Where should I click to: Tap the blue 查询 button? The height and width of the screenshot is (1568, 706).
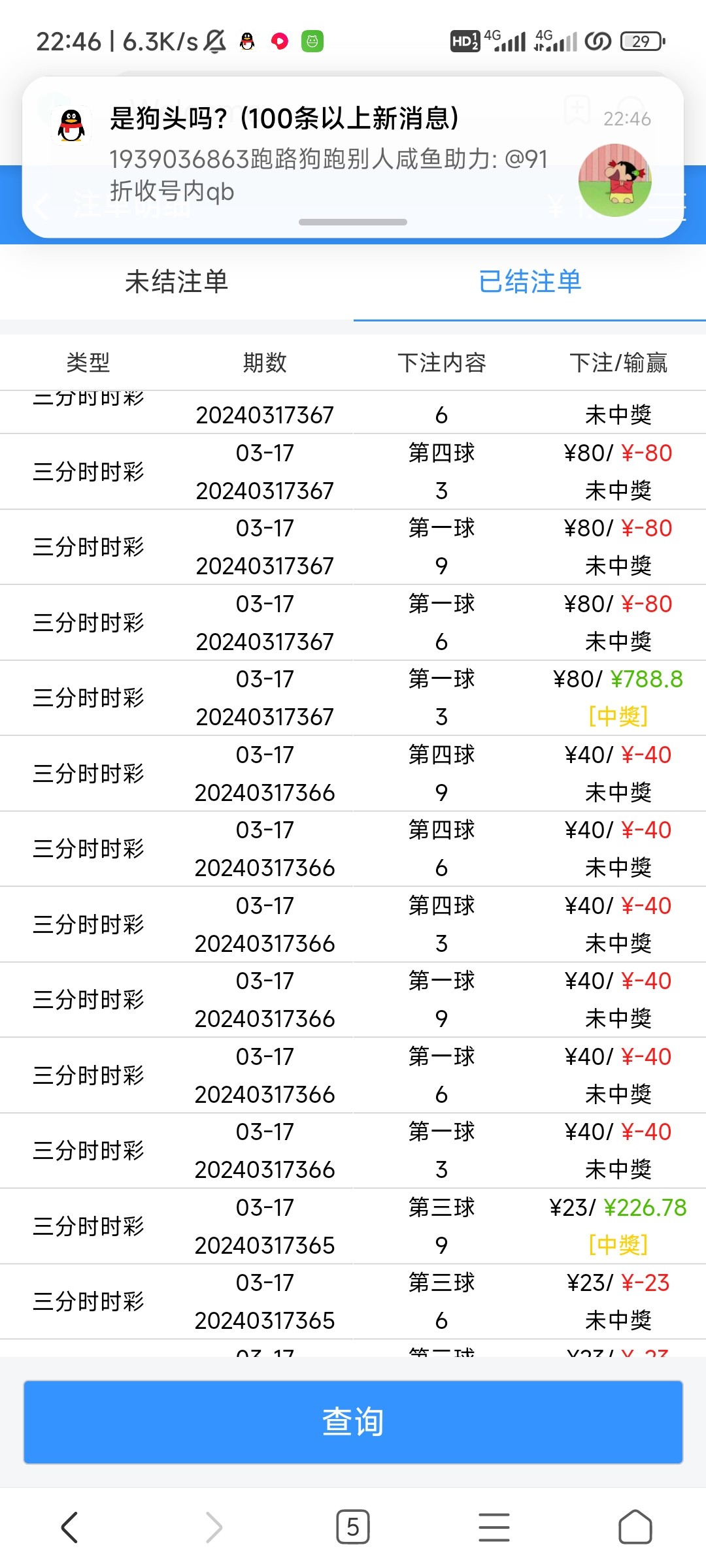pos(353,1422)
